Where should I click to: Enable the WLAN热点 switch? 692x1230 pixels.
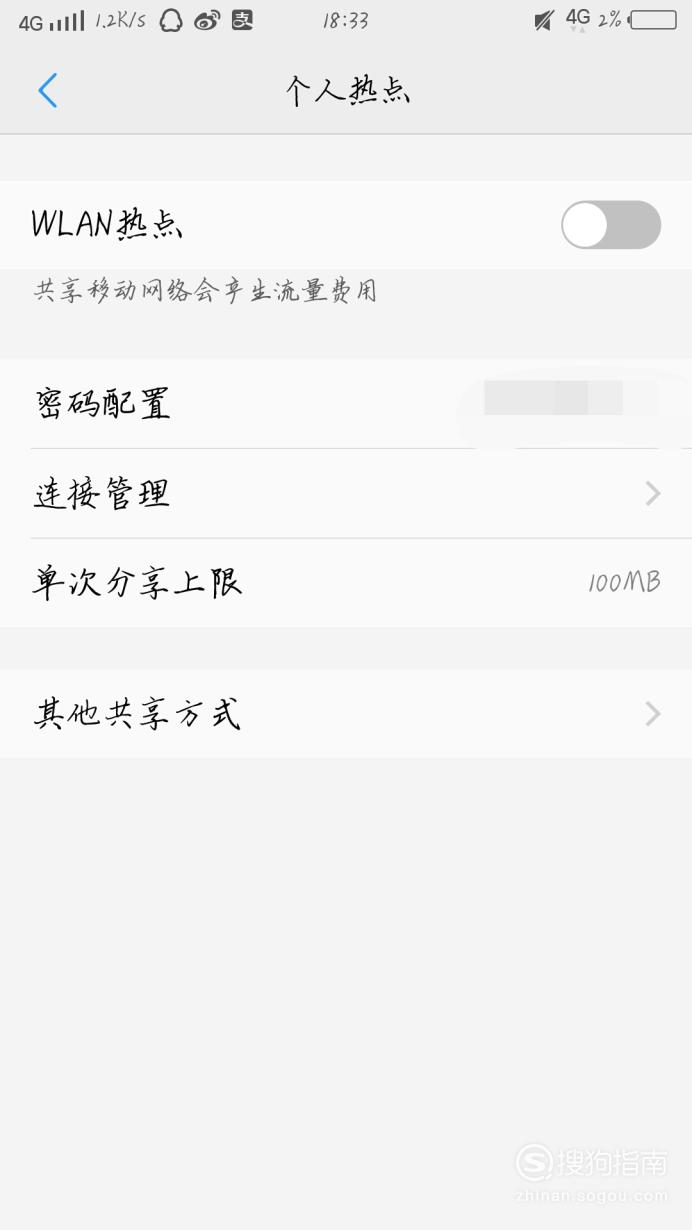(x=611, y=225)
